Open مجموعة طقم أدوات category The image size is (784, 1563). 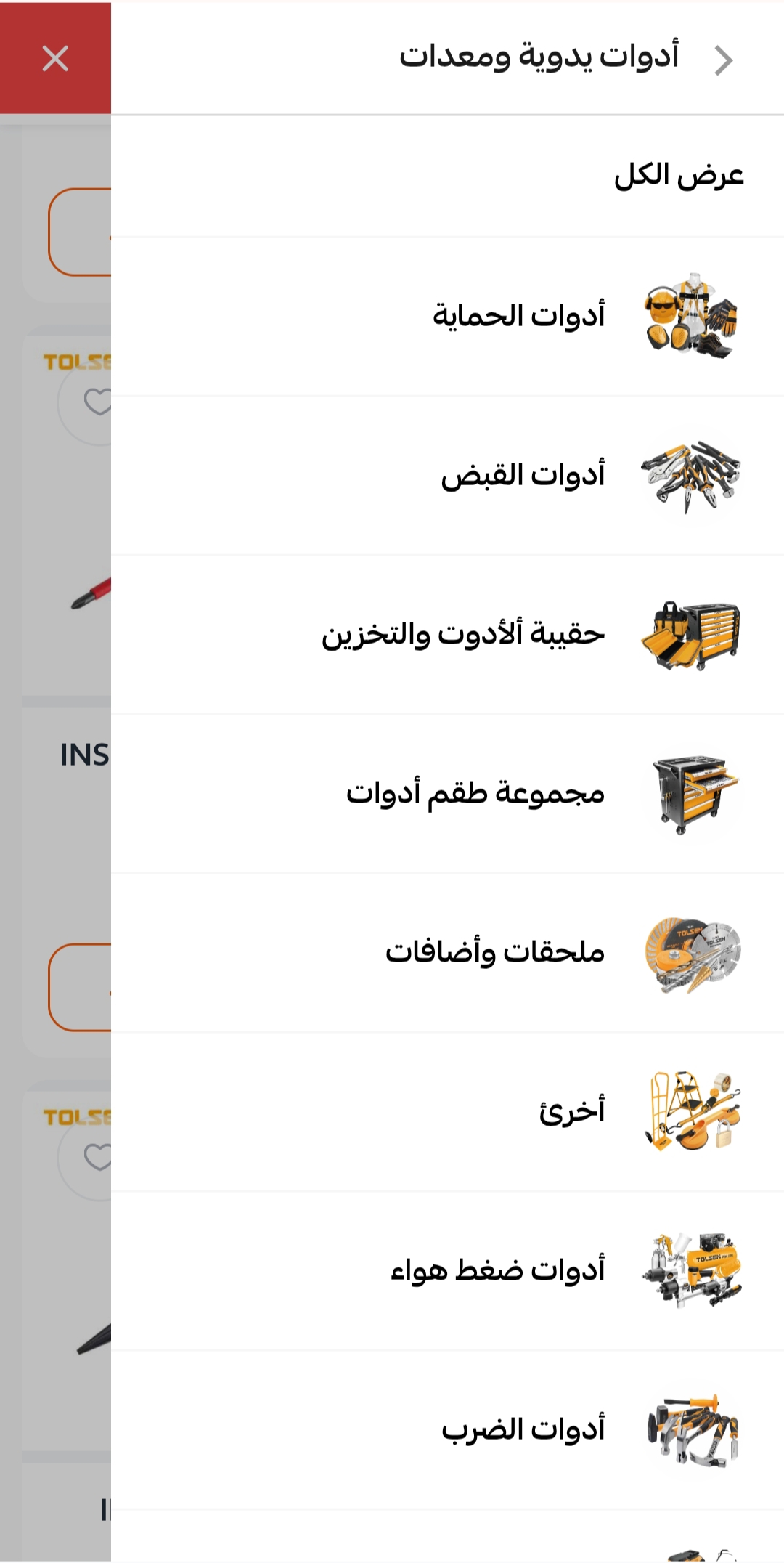[475, 794]
